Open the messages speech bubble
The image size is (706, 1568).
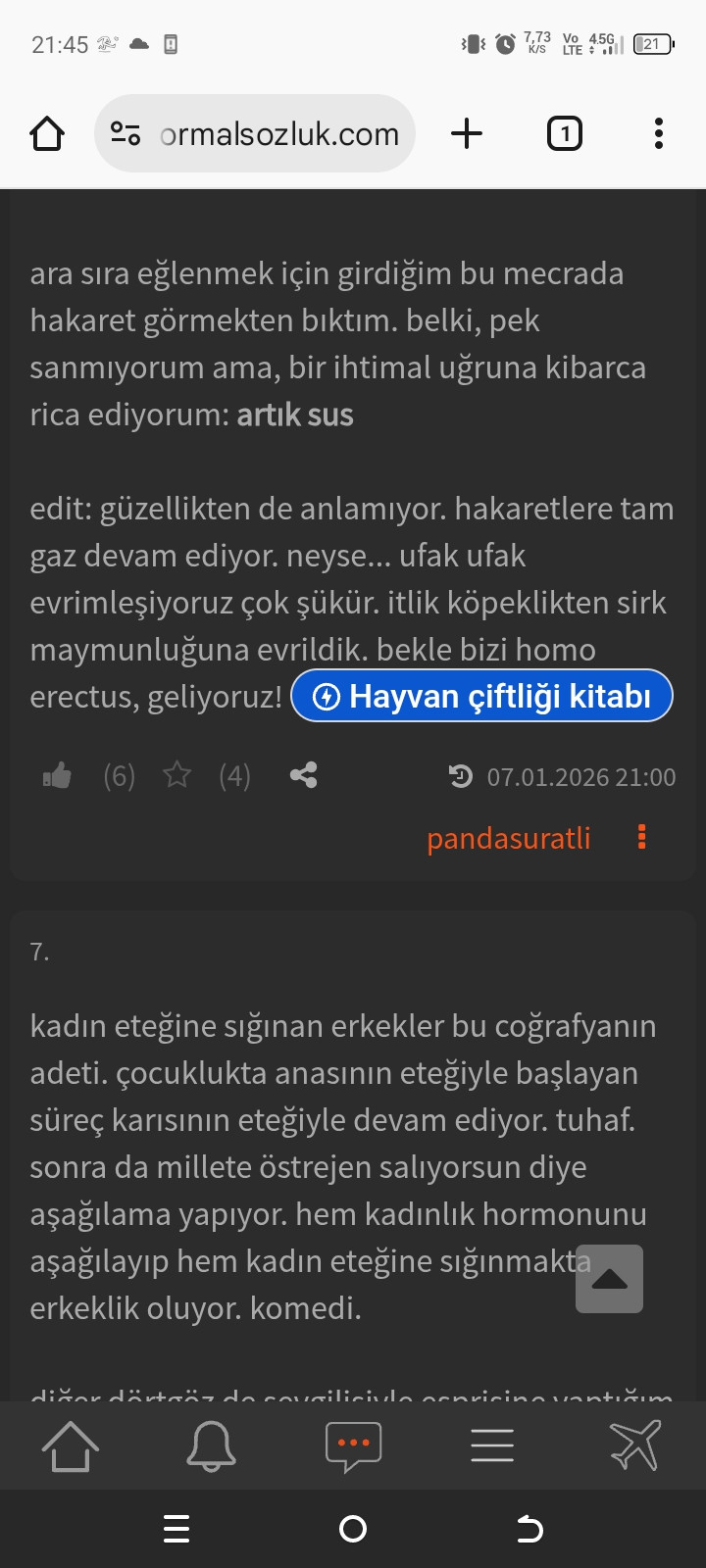pyautogui.click(x=353, y=1445)
